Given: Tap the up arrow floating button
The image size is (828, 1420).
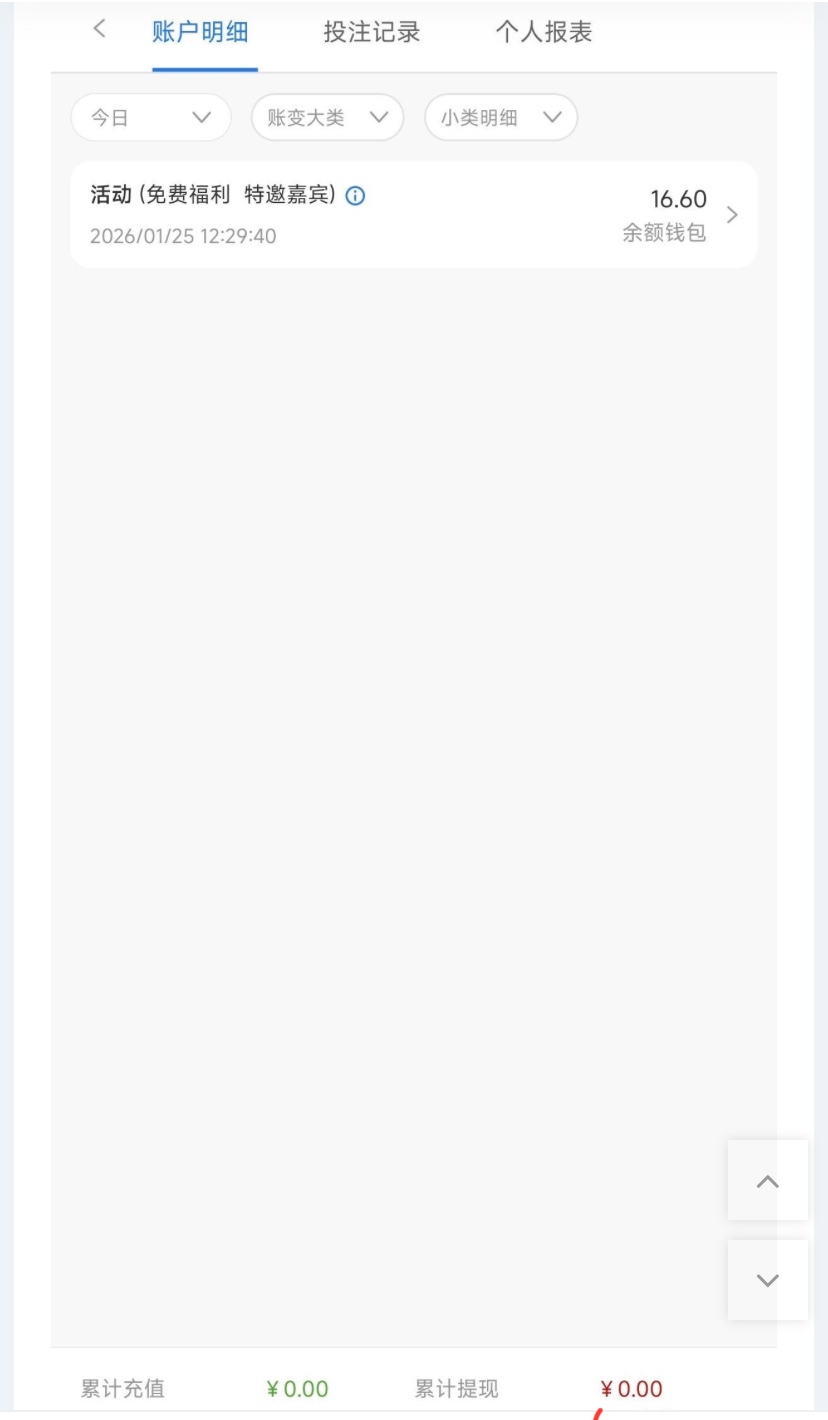Looking at the screenshot, I should point(767,1181).
